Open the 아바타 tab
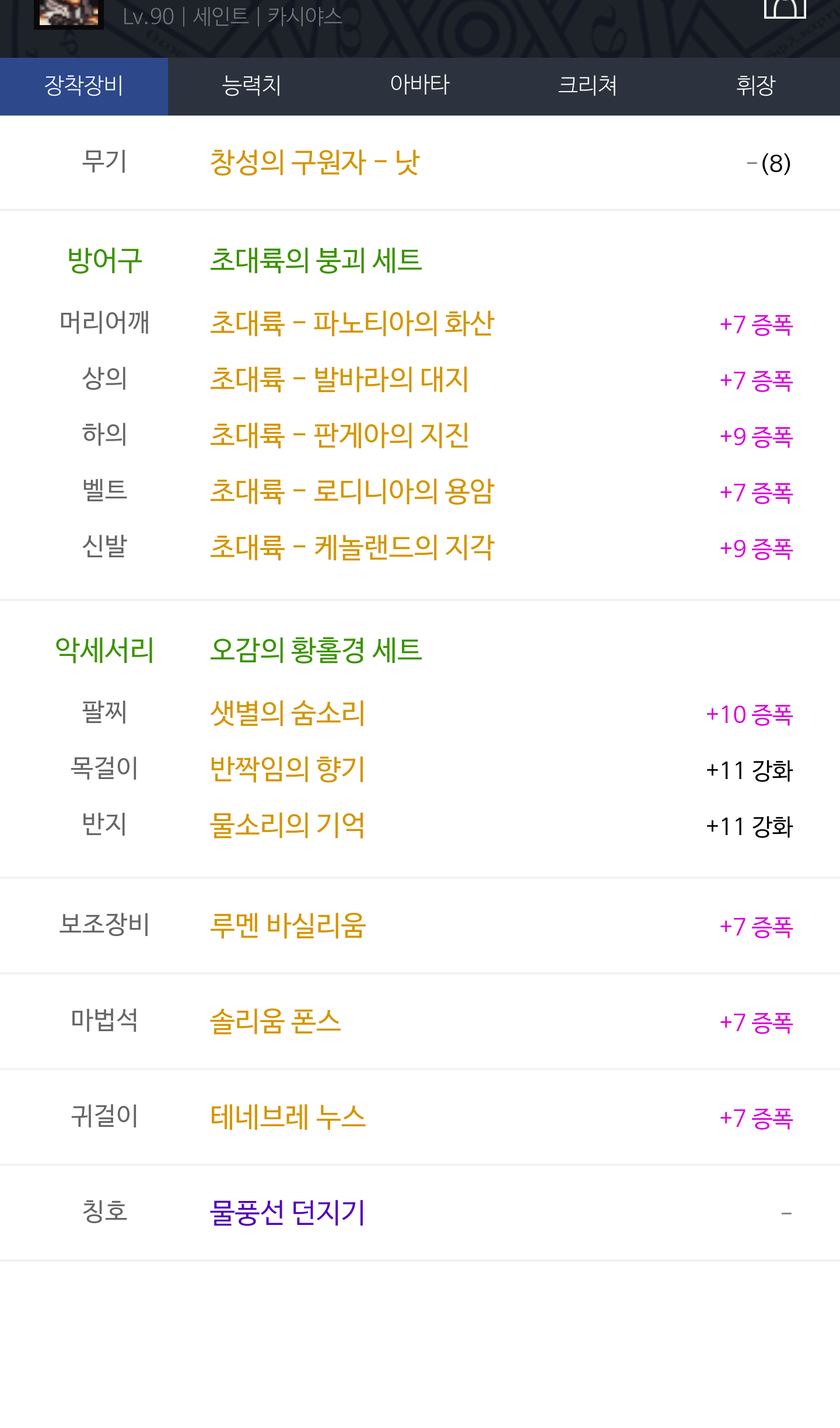The image size is (840, 1428). tap(420, 86)
